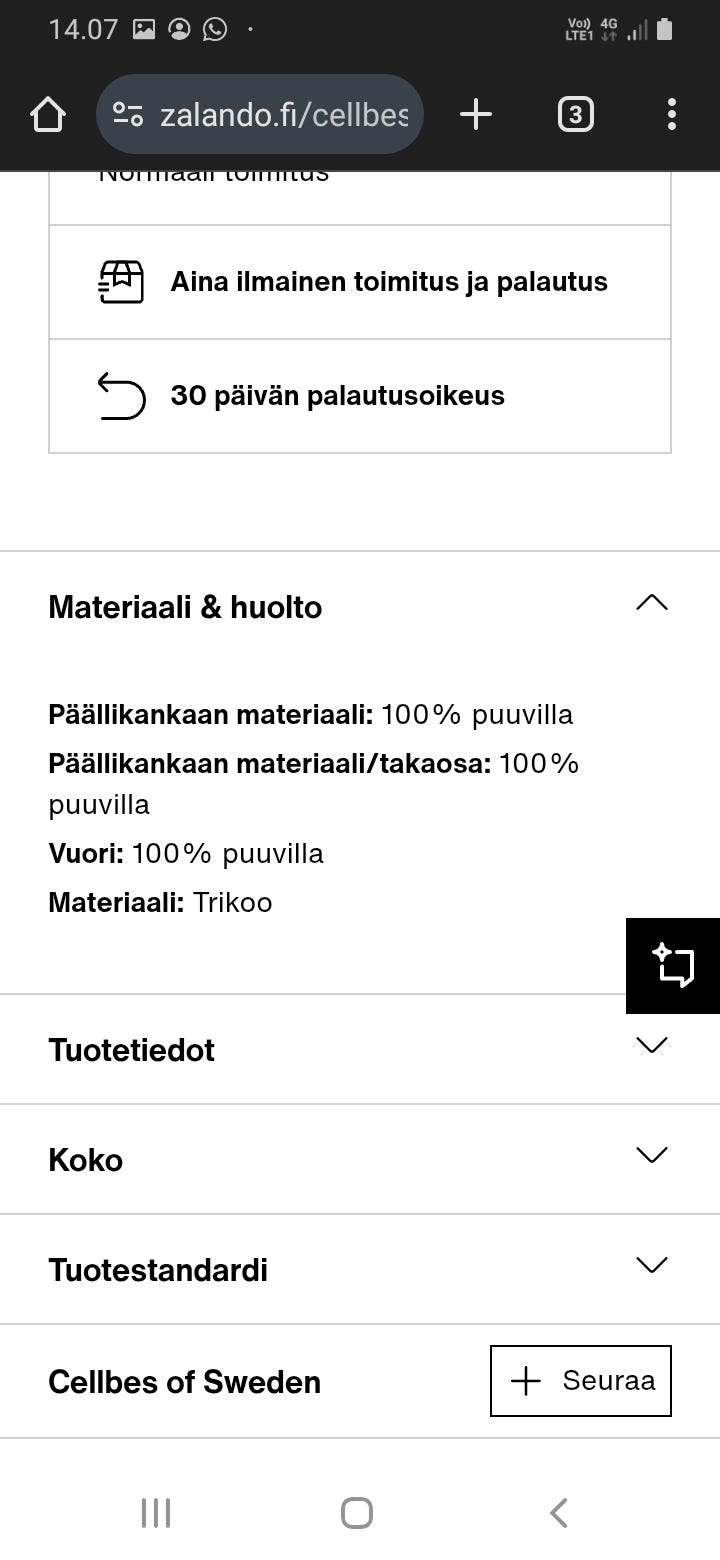
Task: Tap the Chrome home icon
Action: tap(48, 114)
